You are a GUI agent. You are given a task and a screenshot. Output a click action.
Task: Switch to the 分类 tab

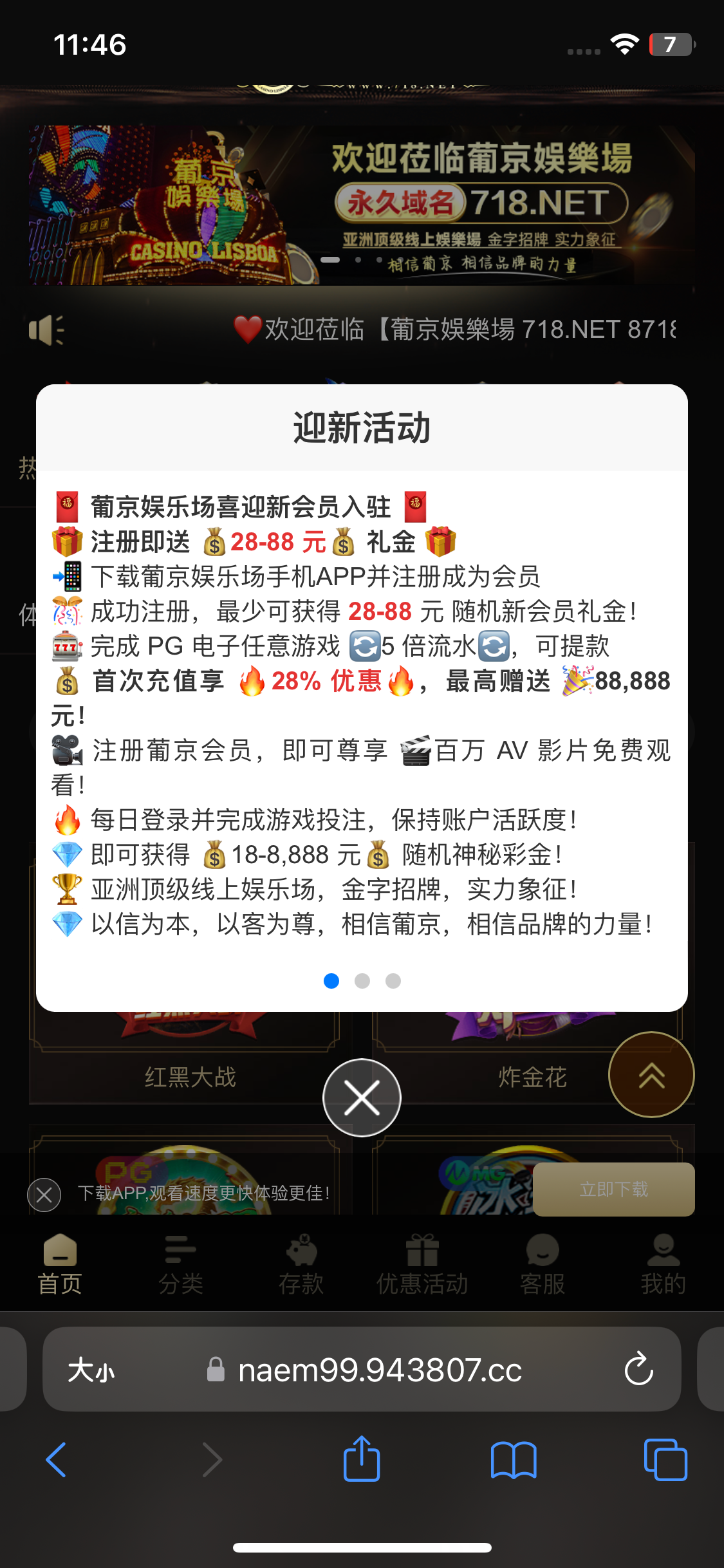pos(181,1265)
